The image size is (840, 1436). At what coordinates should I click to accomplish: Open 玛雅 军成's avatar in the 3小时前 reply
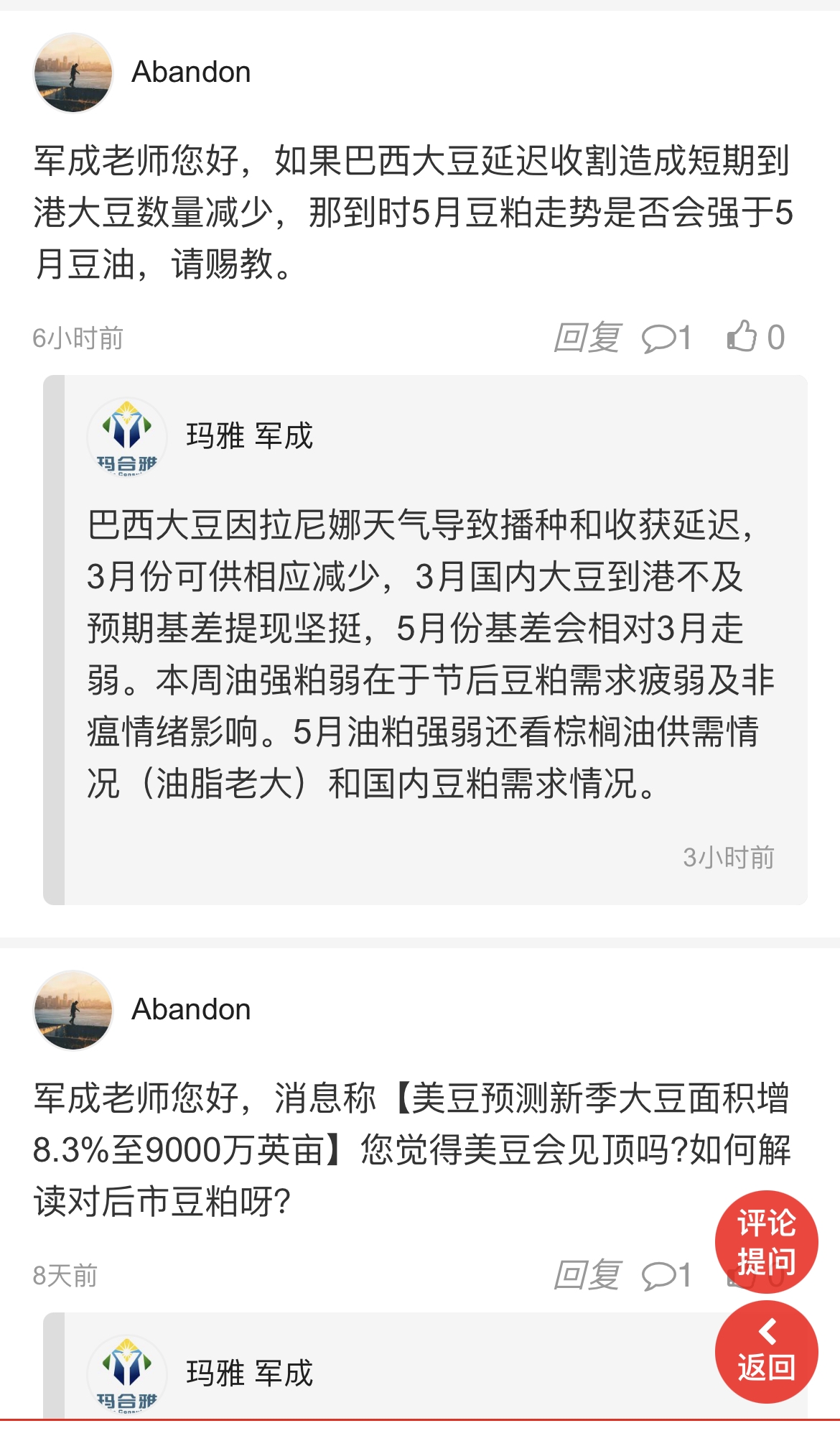click(x=127, y=436)
